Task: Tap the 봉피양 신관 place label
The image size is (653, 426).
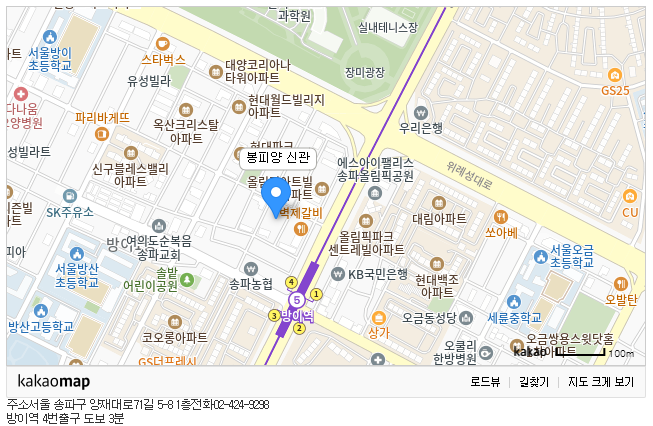Action: pos(278,157)
